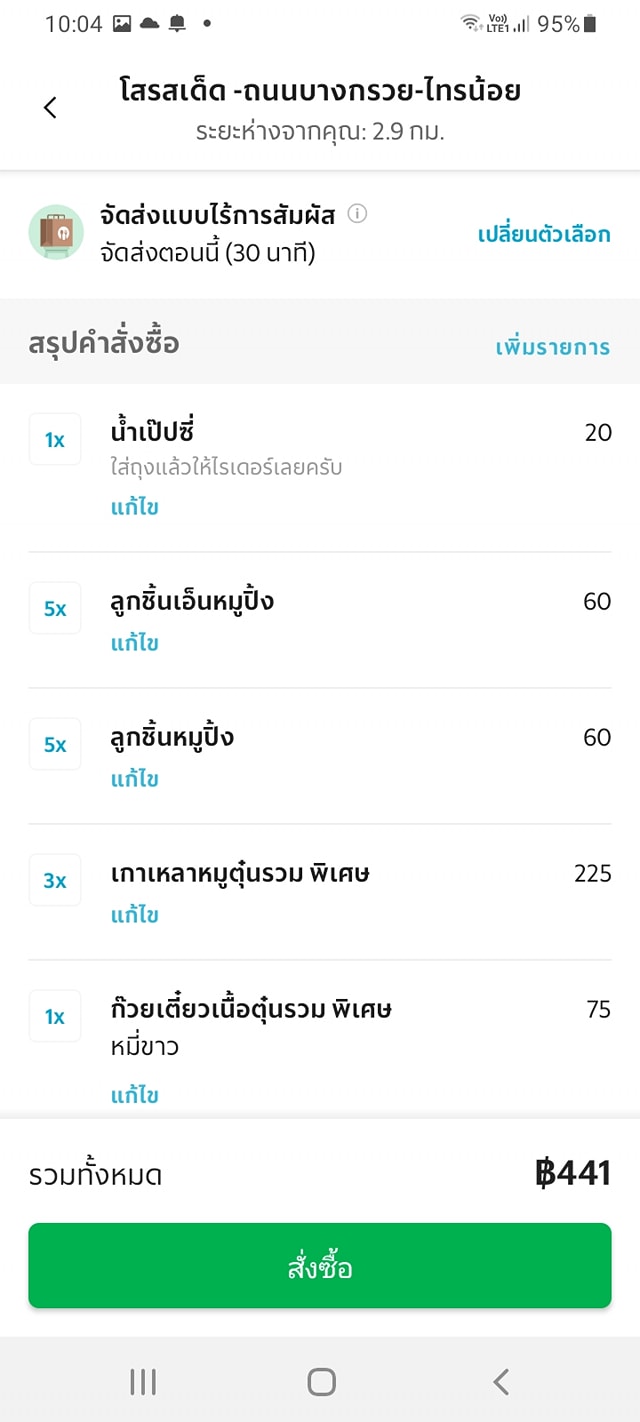Open recent apps from the navigation bar

(x=143, y=1382)
